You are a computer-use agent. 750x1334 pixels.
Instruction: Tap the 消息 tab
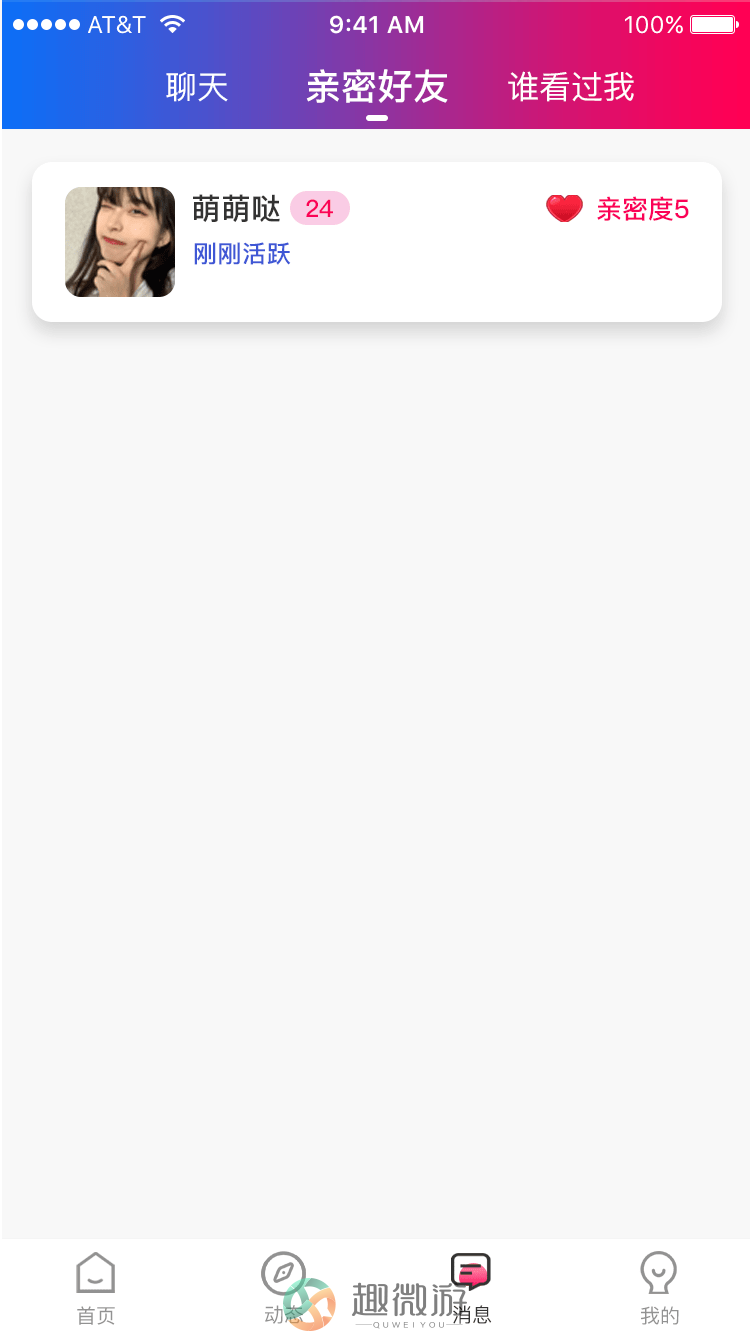(x=471, y=1288)
